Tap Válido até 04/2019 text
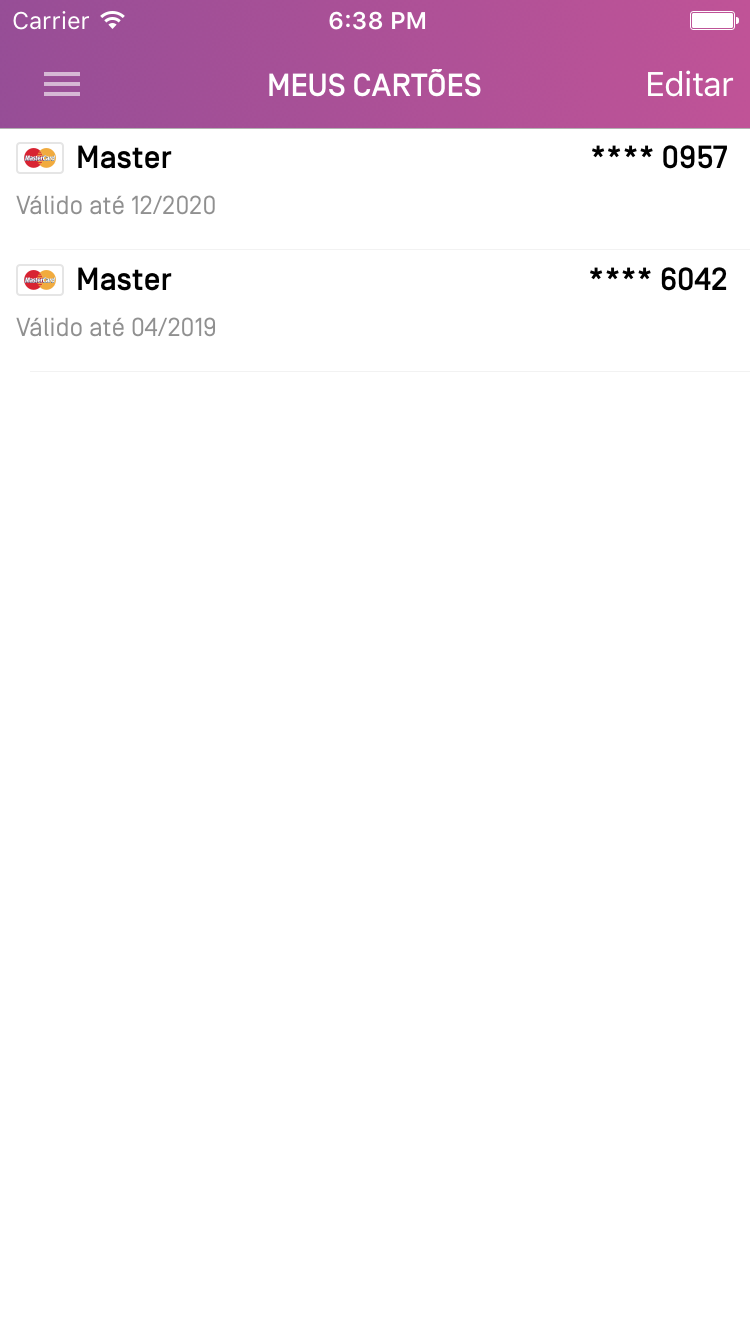 pyautogui.click(x=115, y=327)
